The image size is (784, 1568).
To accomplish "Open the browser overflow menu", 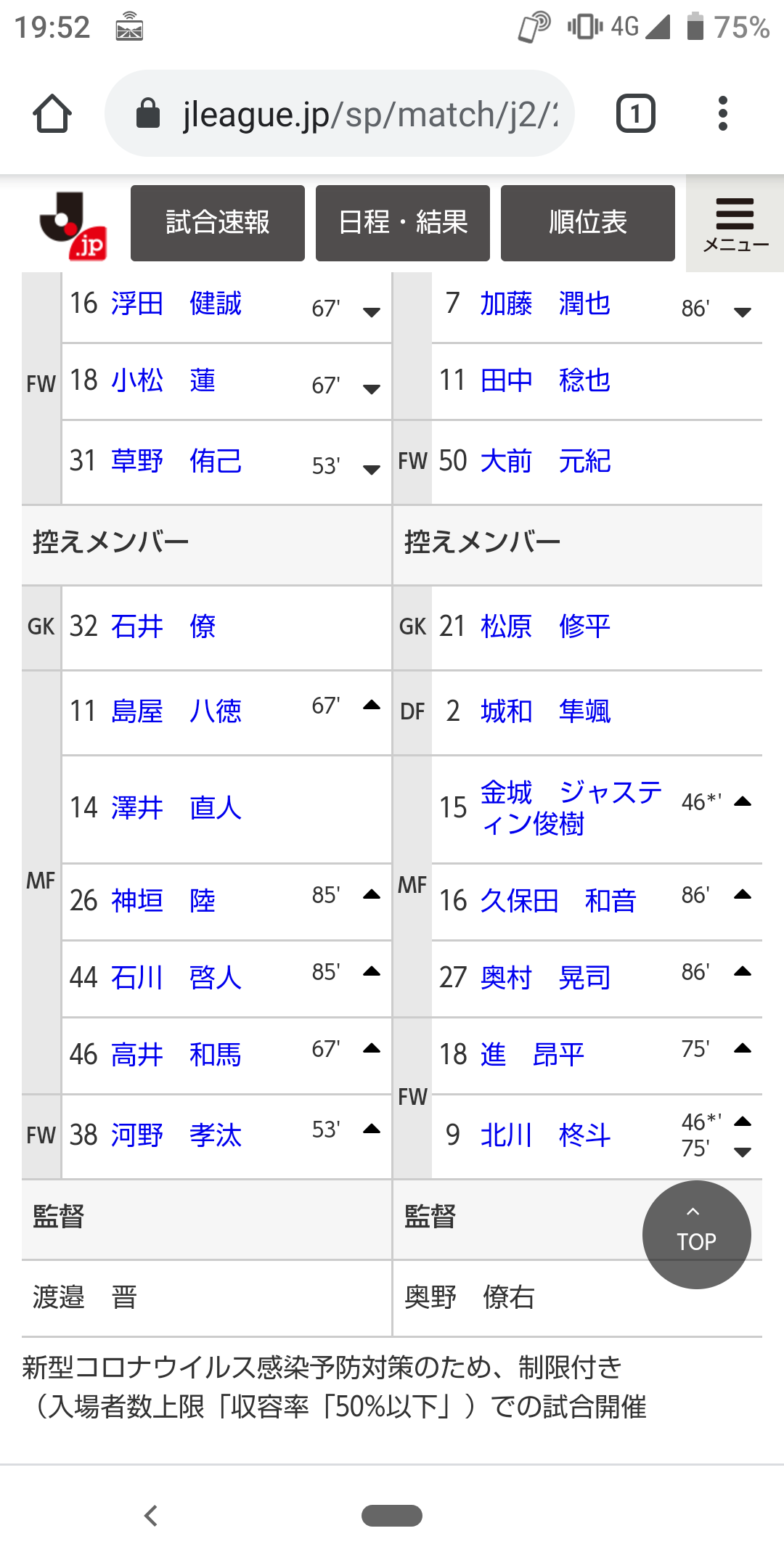I will click(722, 113).
